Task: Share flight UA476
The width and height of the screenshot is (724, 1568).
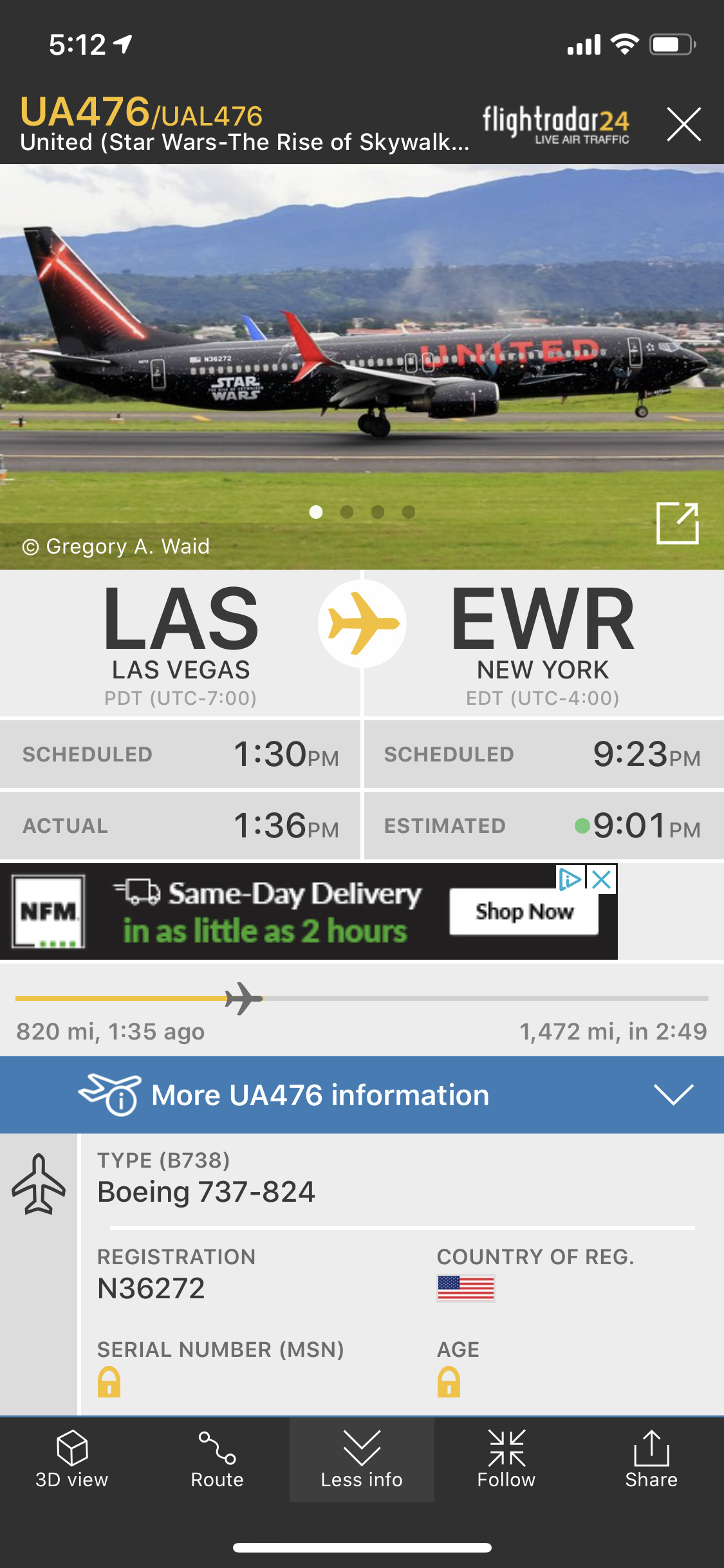Action: click(651, 1459)
